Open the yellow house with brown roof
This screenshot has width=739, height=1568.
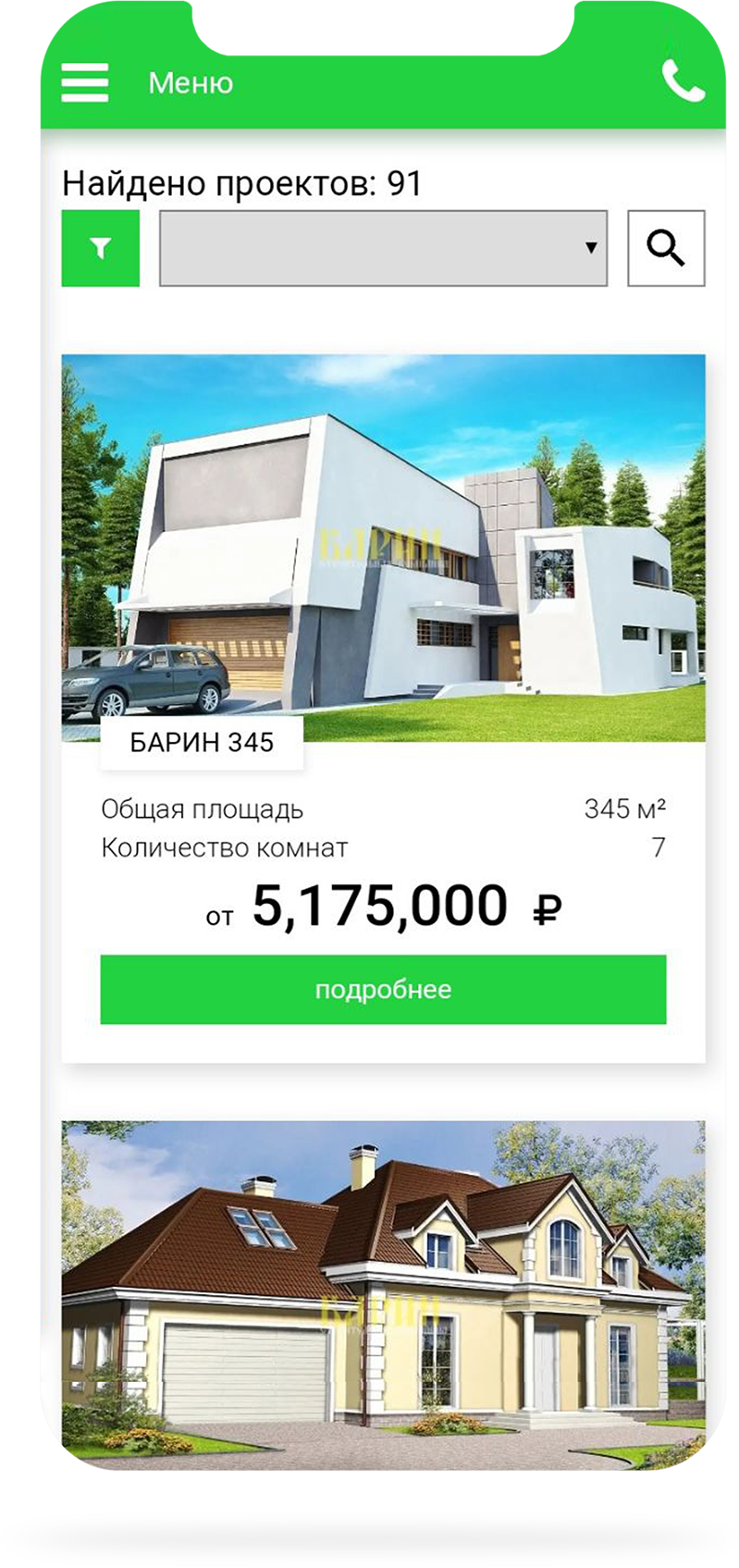tap(383, 1295)
